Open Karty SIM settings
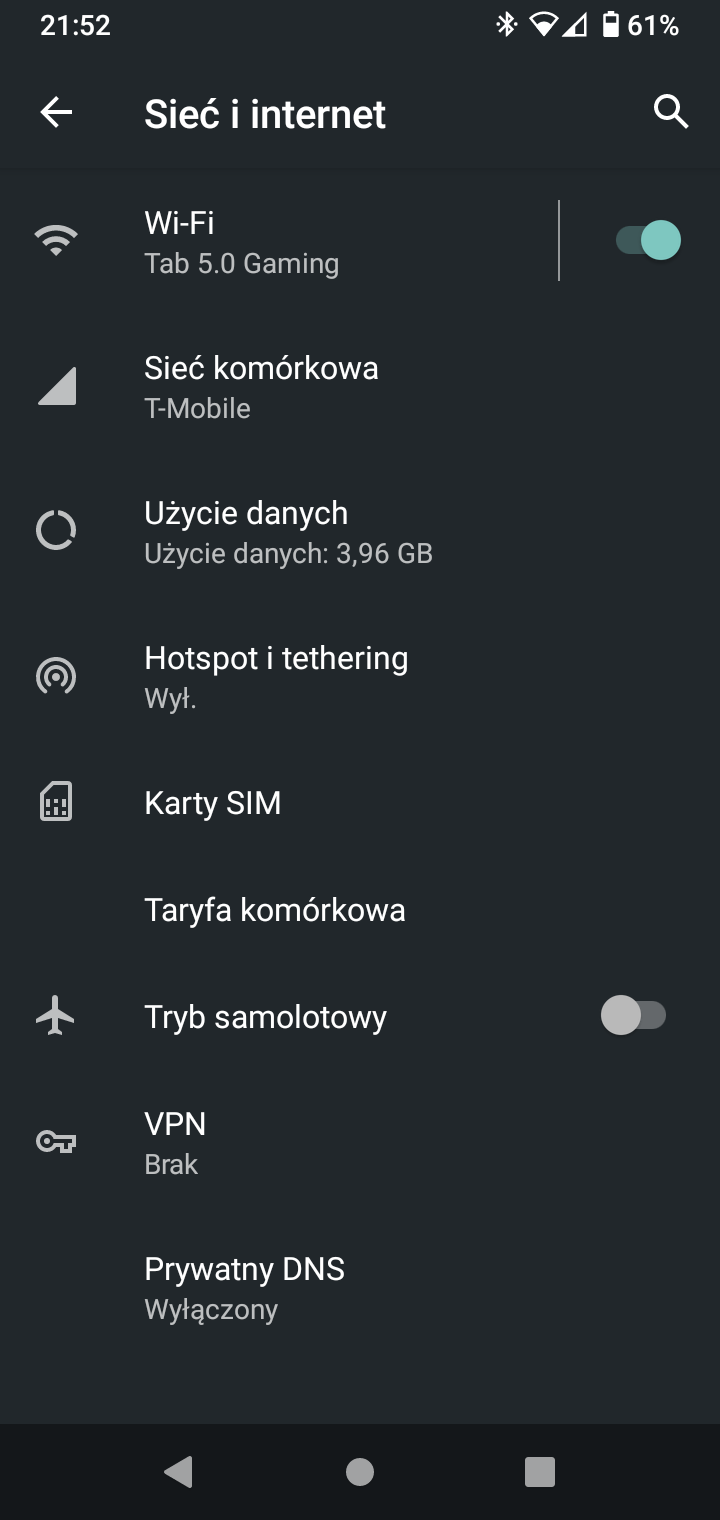Image resolution: width=720 pixels, height=1520 pixels. click(x=360, y=803)
